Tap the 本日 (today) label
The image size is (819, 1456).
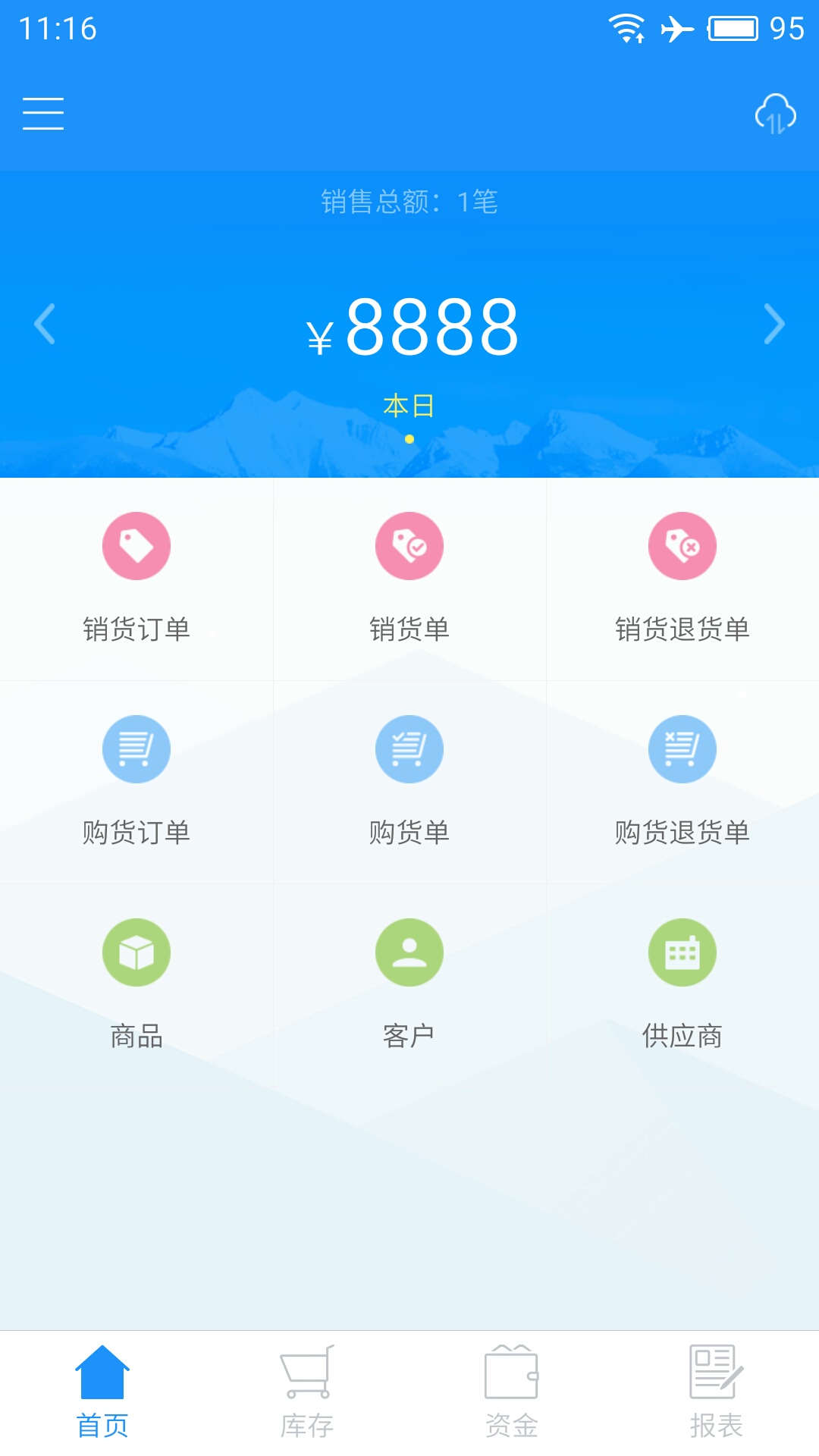pos(409,406)
